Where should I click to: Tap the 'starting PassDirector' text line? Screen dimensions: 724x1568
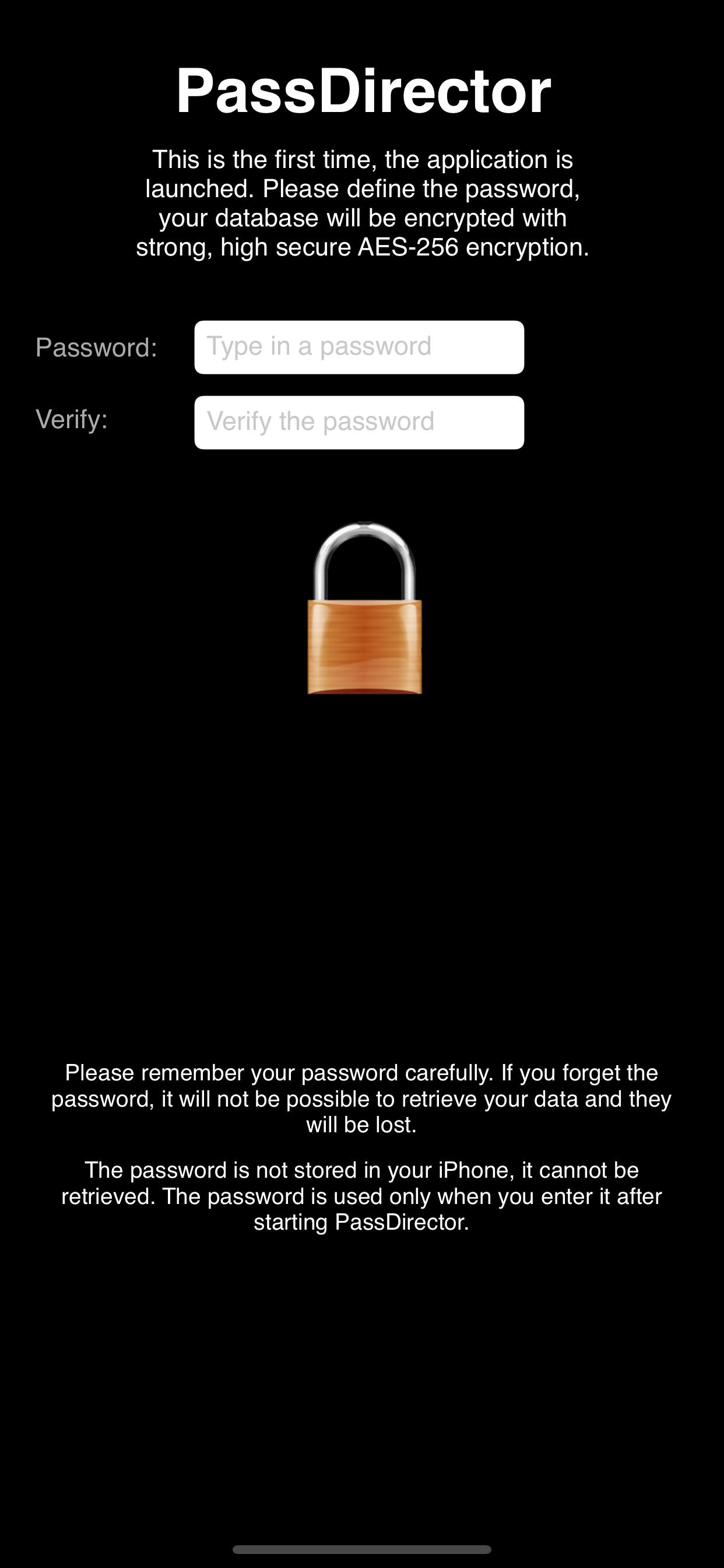click(x=362, y=1222)
